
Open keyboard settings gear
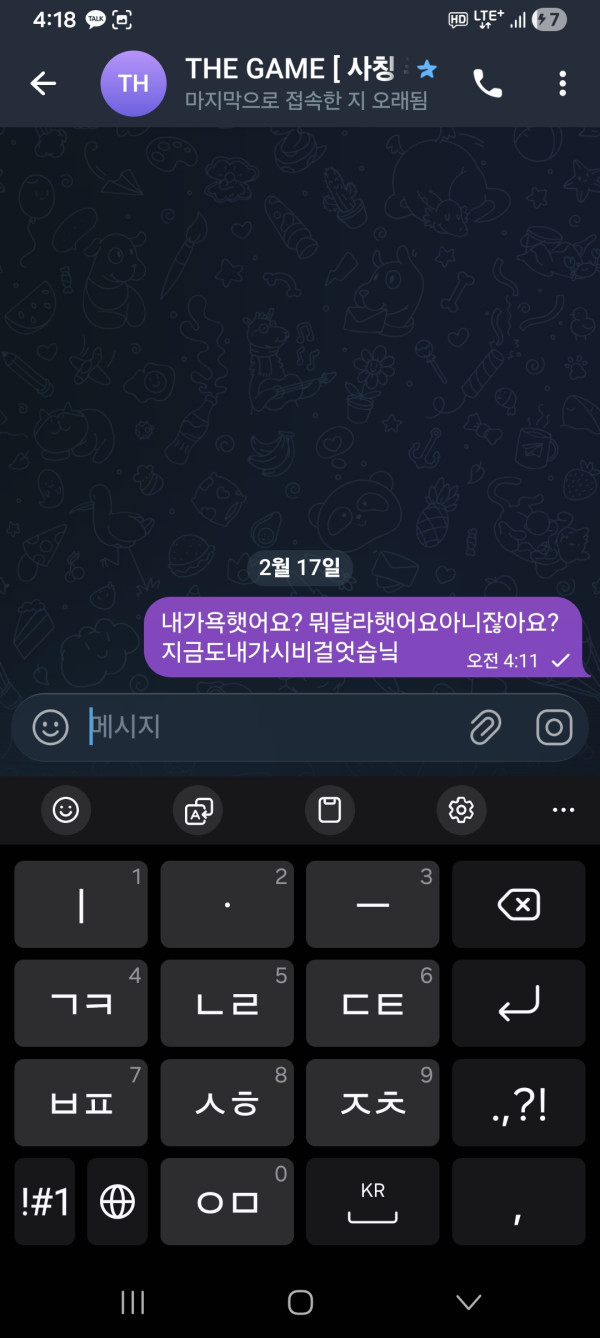[461, 810]
